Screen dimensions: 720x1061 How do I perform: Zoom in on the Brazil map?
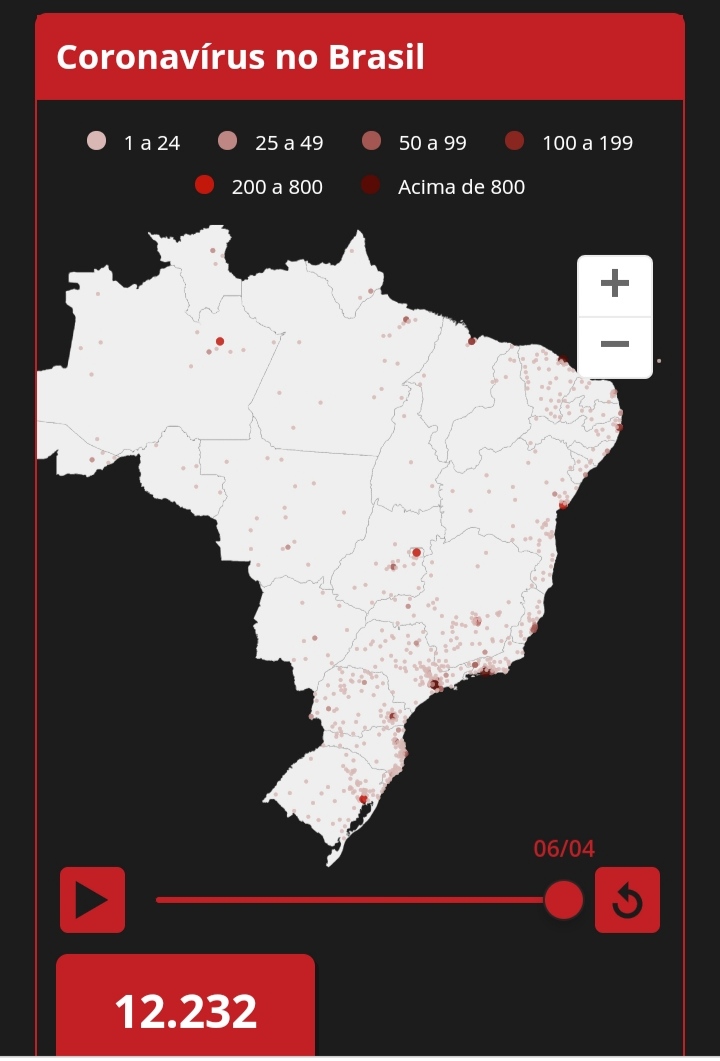pyautogui.click(x=614, y=285)
